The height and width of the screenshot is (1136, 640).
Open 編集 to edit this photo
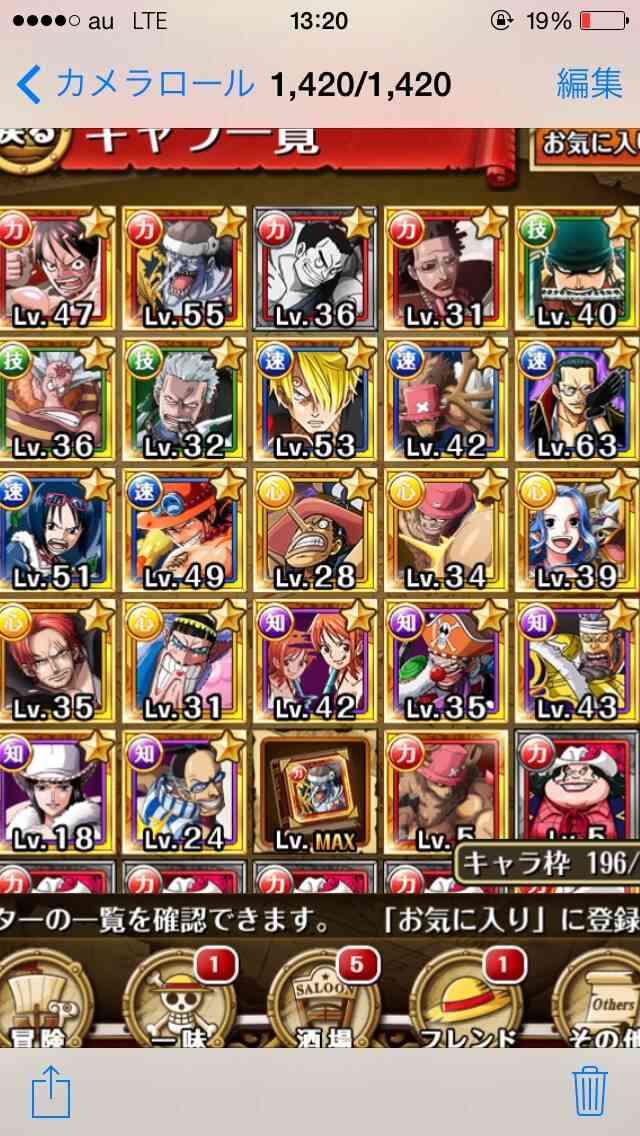(x=589, y=84)
